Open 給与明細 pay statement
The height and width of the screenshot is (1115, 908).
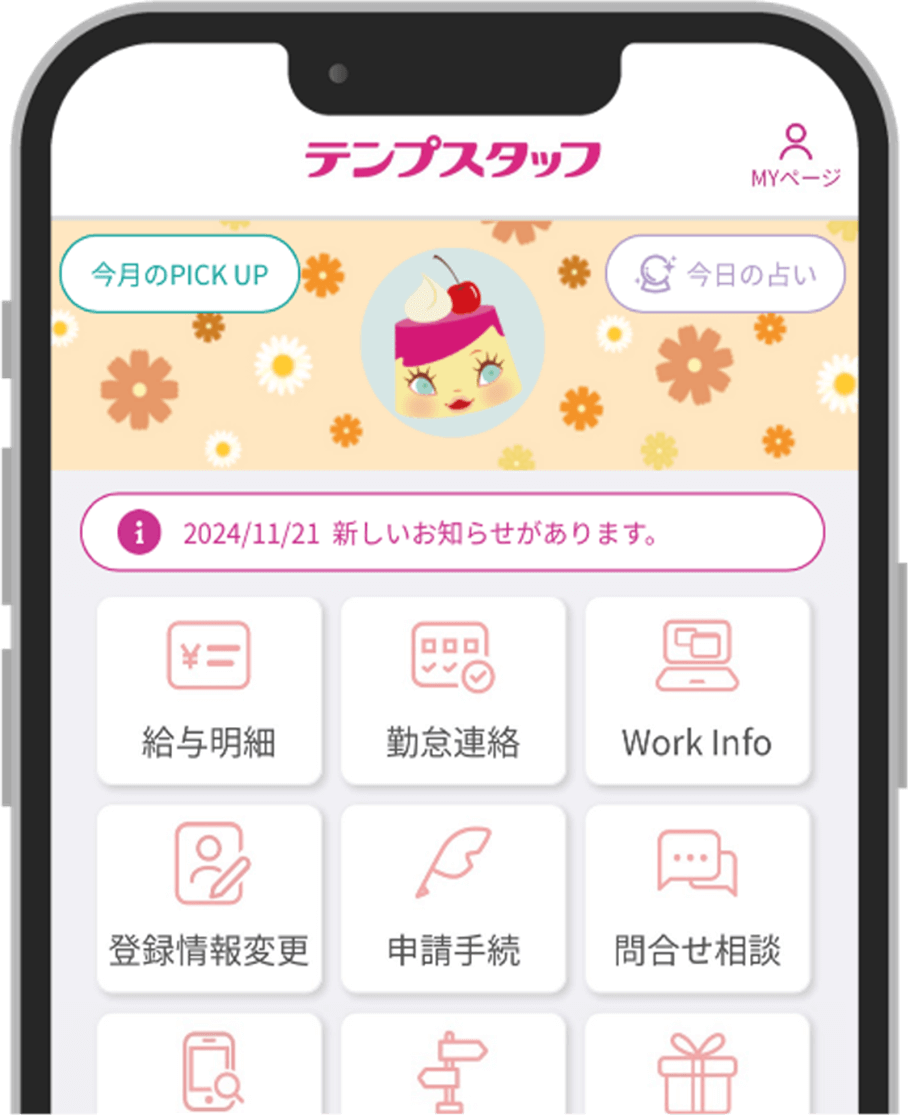coord(209,691)
